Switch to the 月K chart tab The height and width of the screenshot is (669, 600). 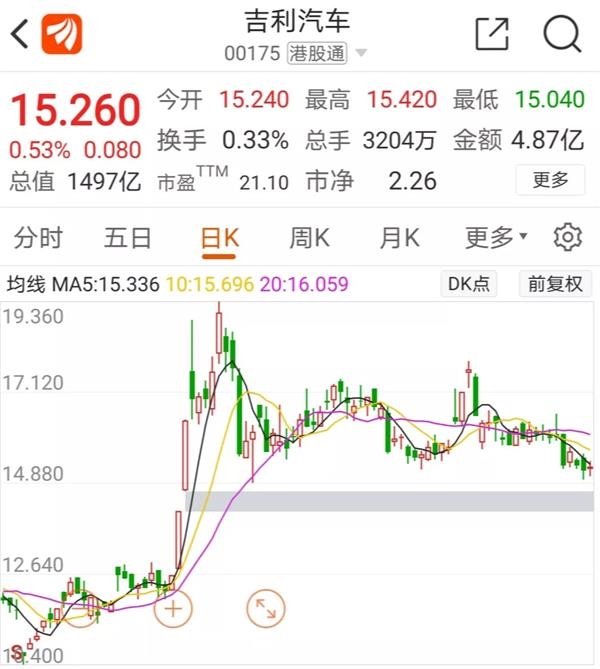click(x=400, y=238)
